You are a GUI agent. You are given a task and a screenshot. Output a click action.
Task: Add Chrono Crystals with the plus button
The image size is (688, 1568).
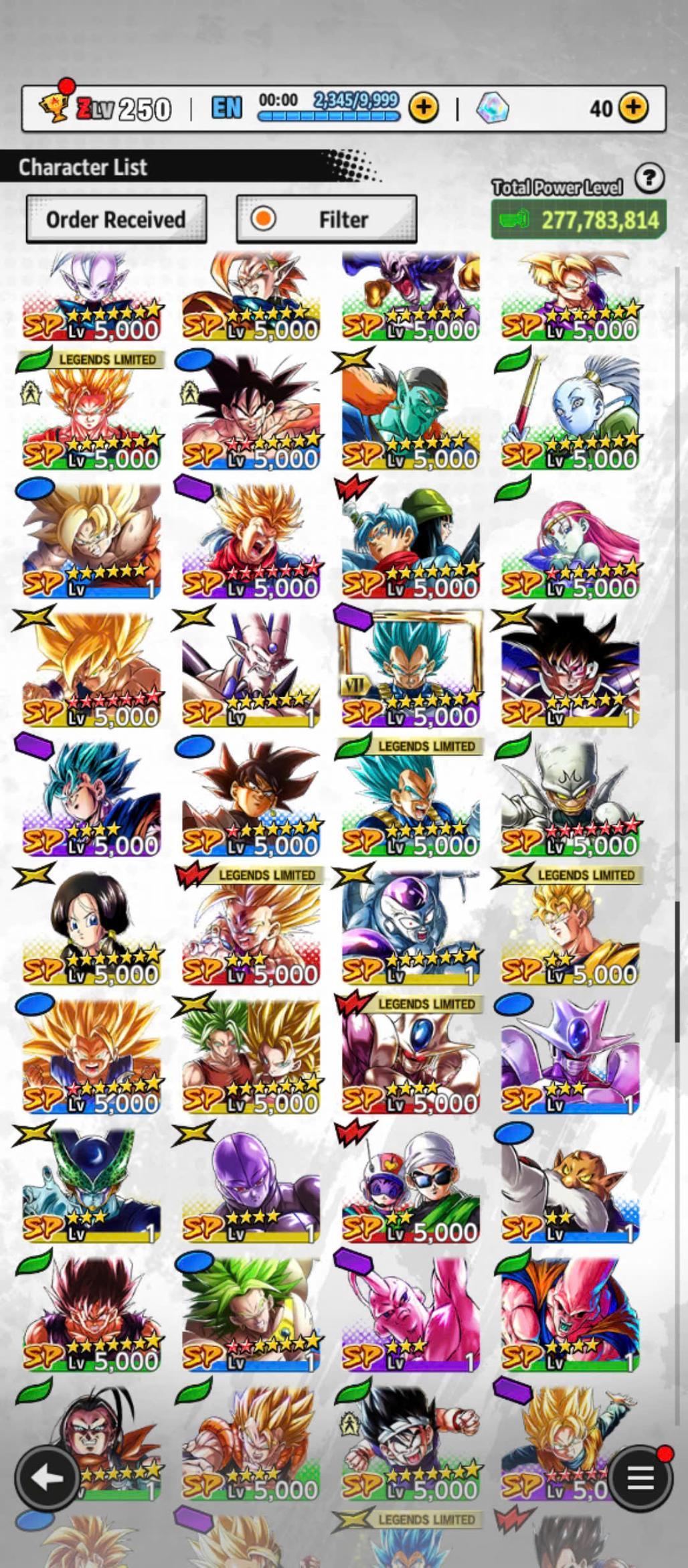(633, 107)
